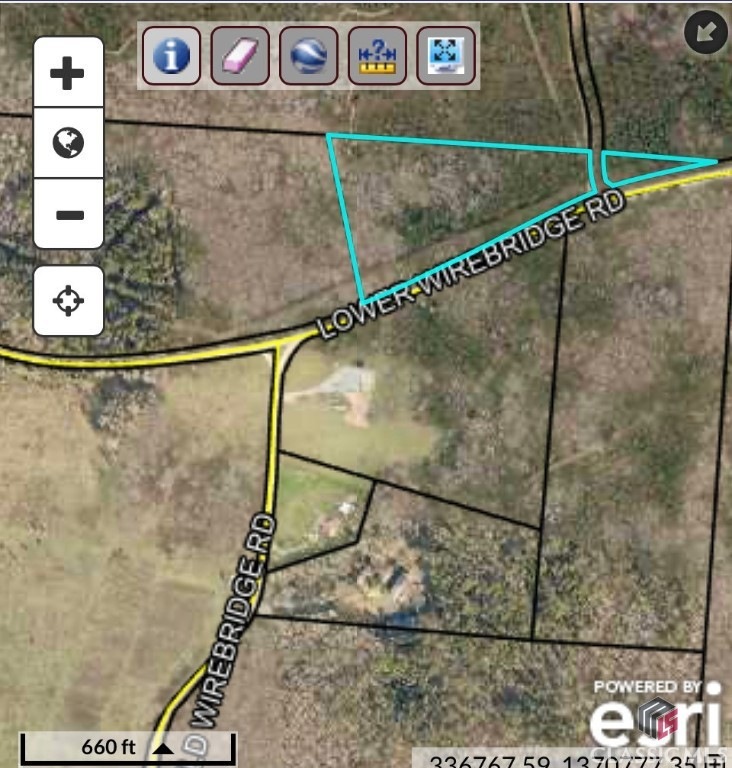This screenshot has height=768, width=732.
Task: Collapse the map with the arrow button
Action: pyautogui.click(x=706, y=33)
